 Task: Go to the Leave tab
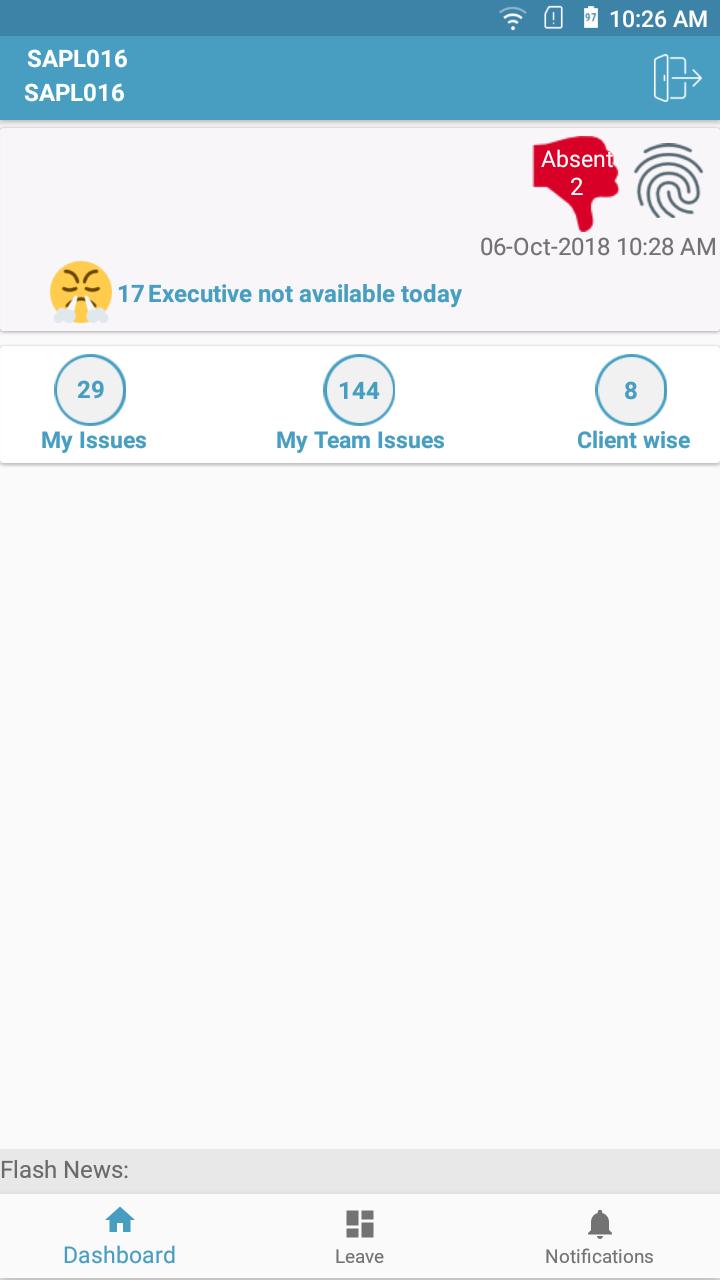coord(359,1238)
